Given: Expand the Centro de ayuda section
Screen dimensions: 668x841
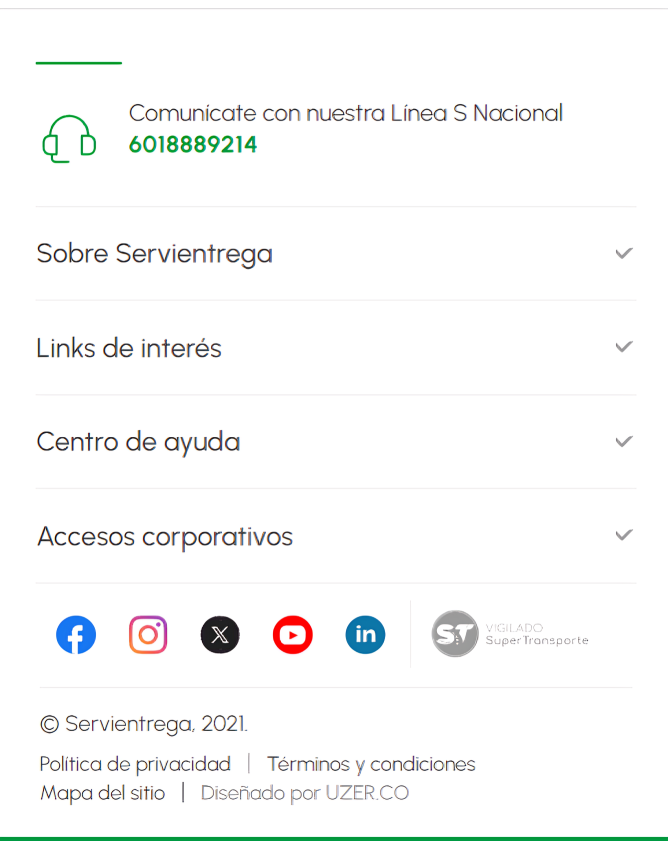Looking at the screenshot, I should click(335, 442).
